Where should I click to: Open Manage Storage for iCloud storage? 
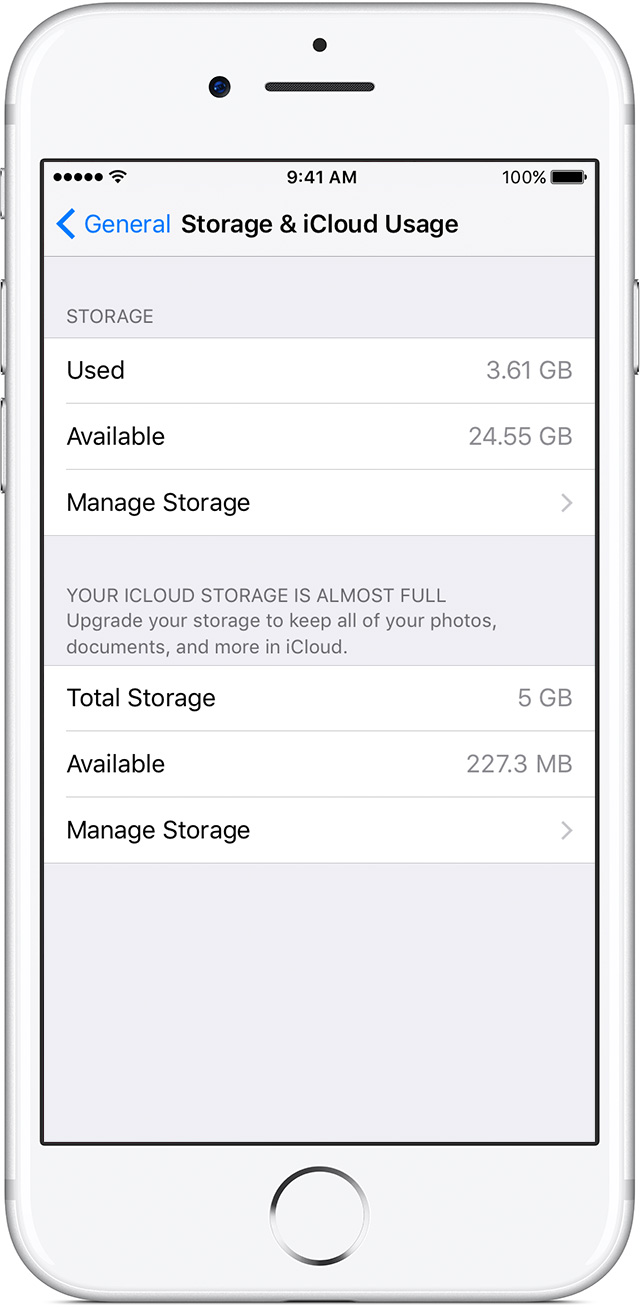coord(319,830)
